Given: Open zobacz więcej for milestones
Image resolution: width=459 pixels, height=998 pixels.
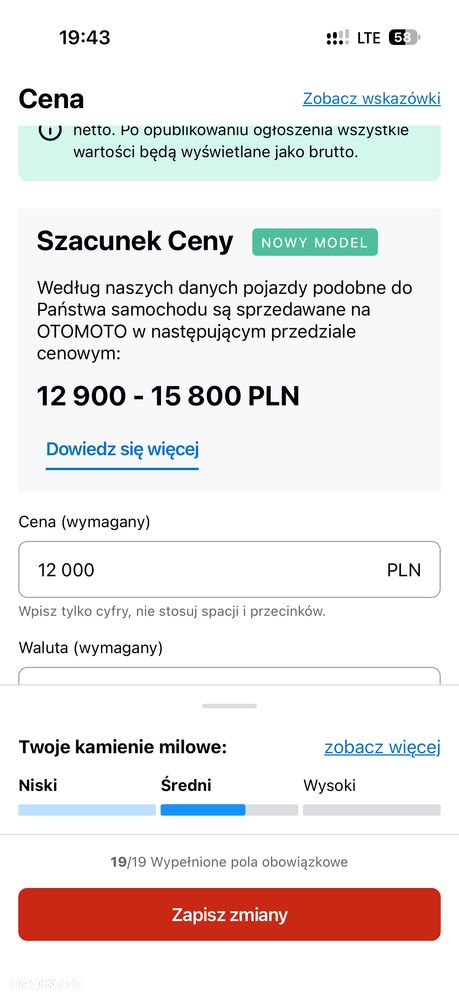Looking at the screenshot, I should click(x=382, y=747).
